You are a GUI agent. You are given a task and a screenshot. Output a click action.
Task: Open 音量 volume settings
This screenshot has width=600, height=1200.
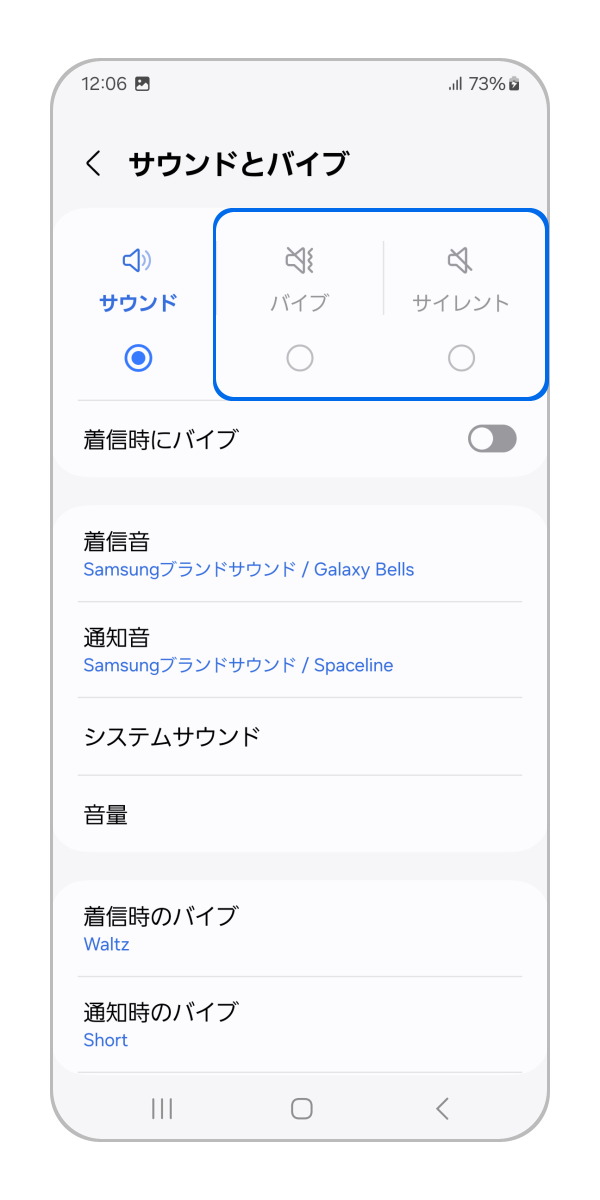pyautogui.click(x=300, y=815)
